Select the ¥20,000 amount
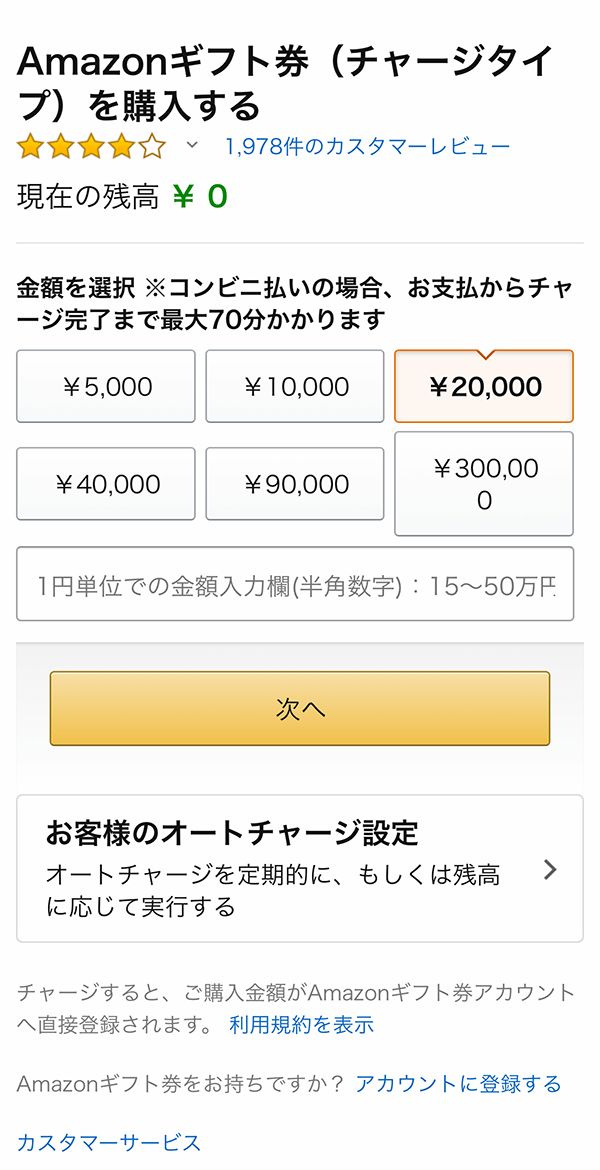 pyautogui.click(x=484, y=387)
